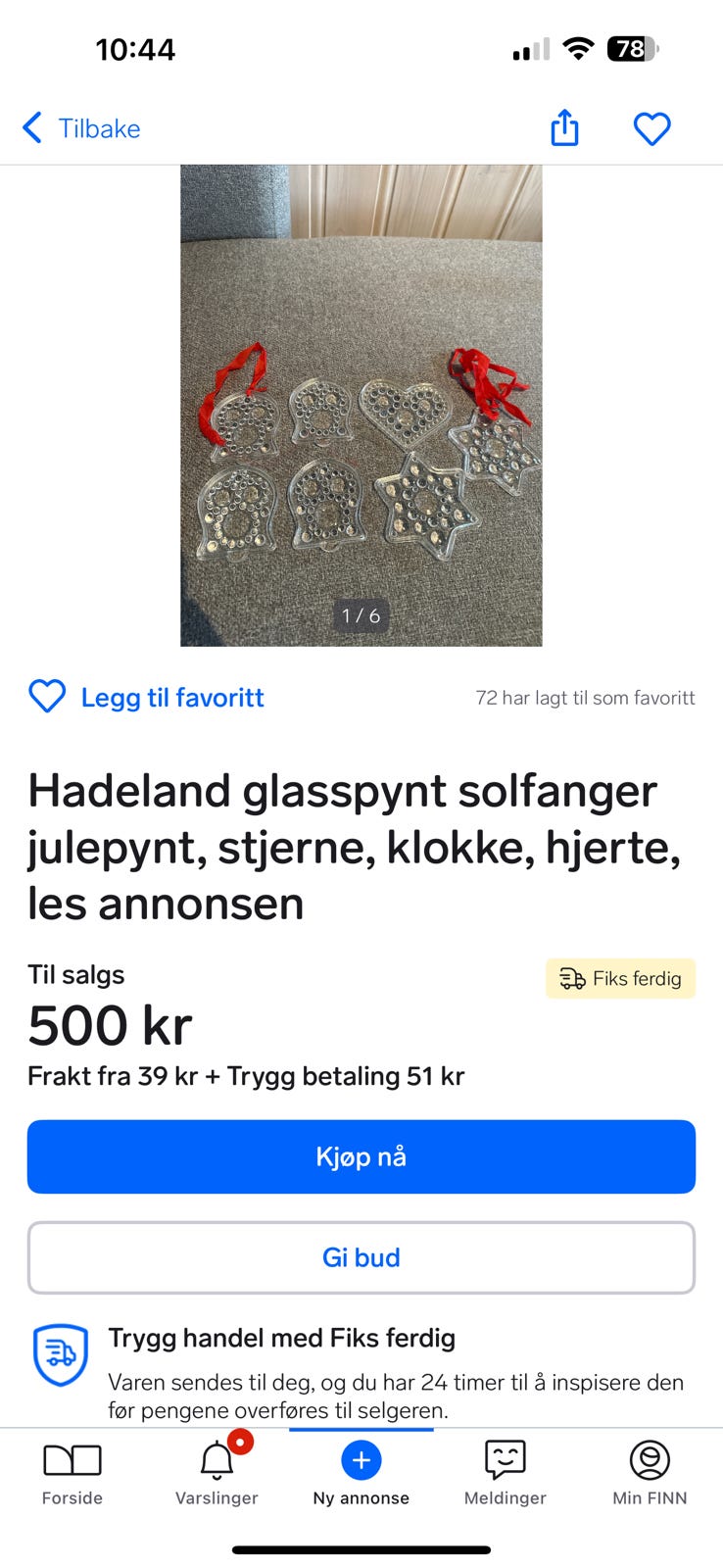Tap the back chevron next to Tilbake
This screenshot has height=1568, width=723.
tap(30, 127)
